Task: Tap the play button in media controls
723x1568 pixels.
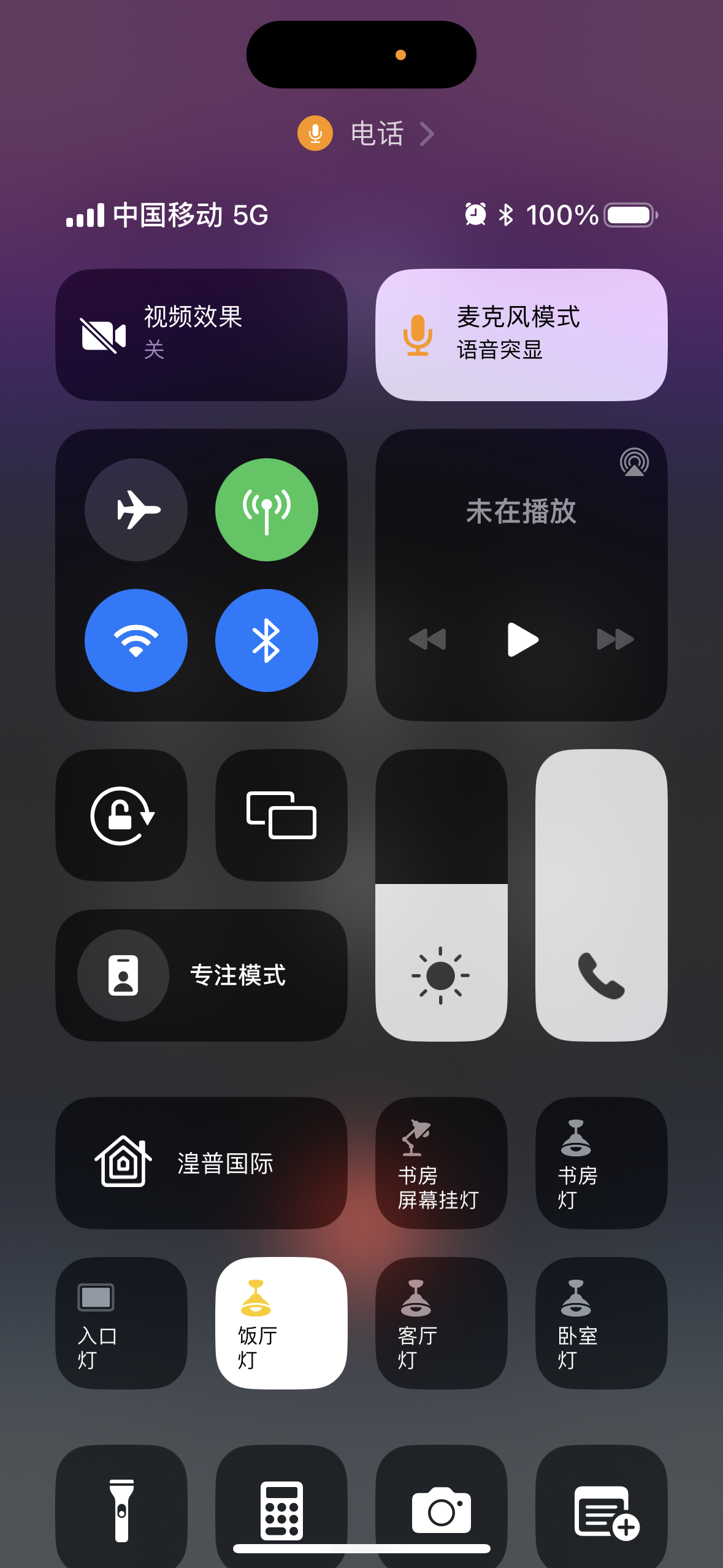Action: click(522, 639)
